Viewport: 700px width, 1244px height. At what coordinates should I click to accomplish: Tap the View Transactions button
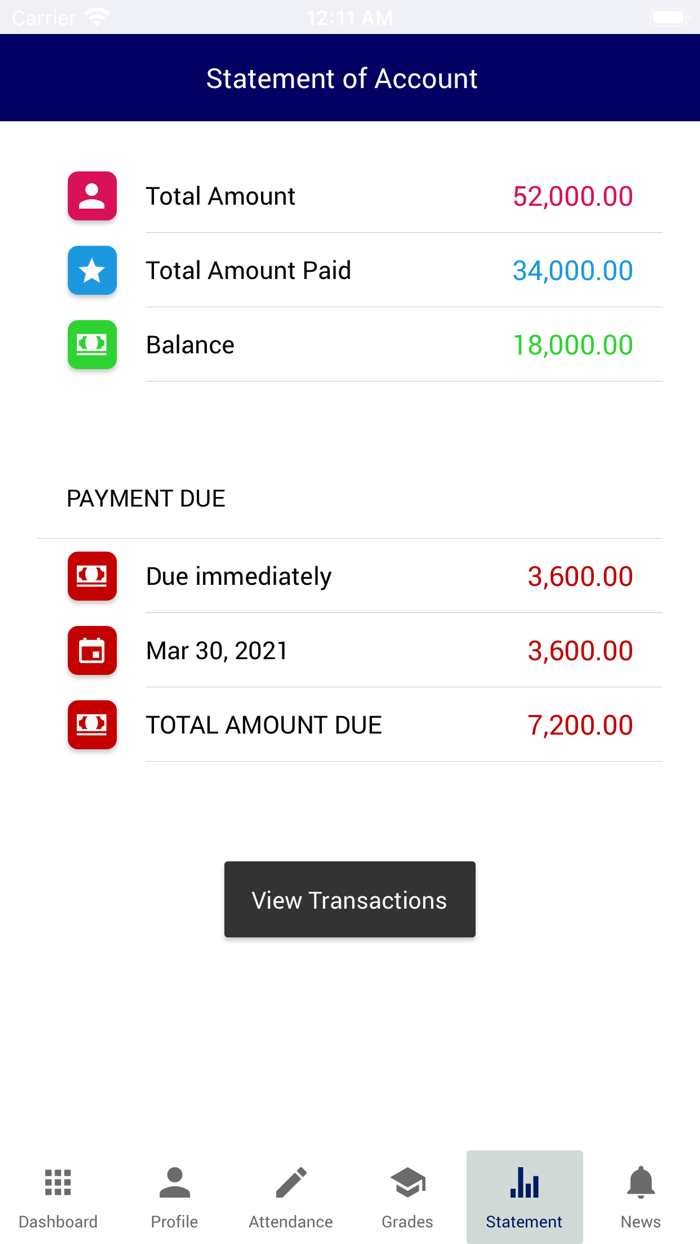(349, 899)
